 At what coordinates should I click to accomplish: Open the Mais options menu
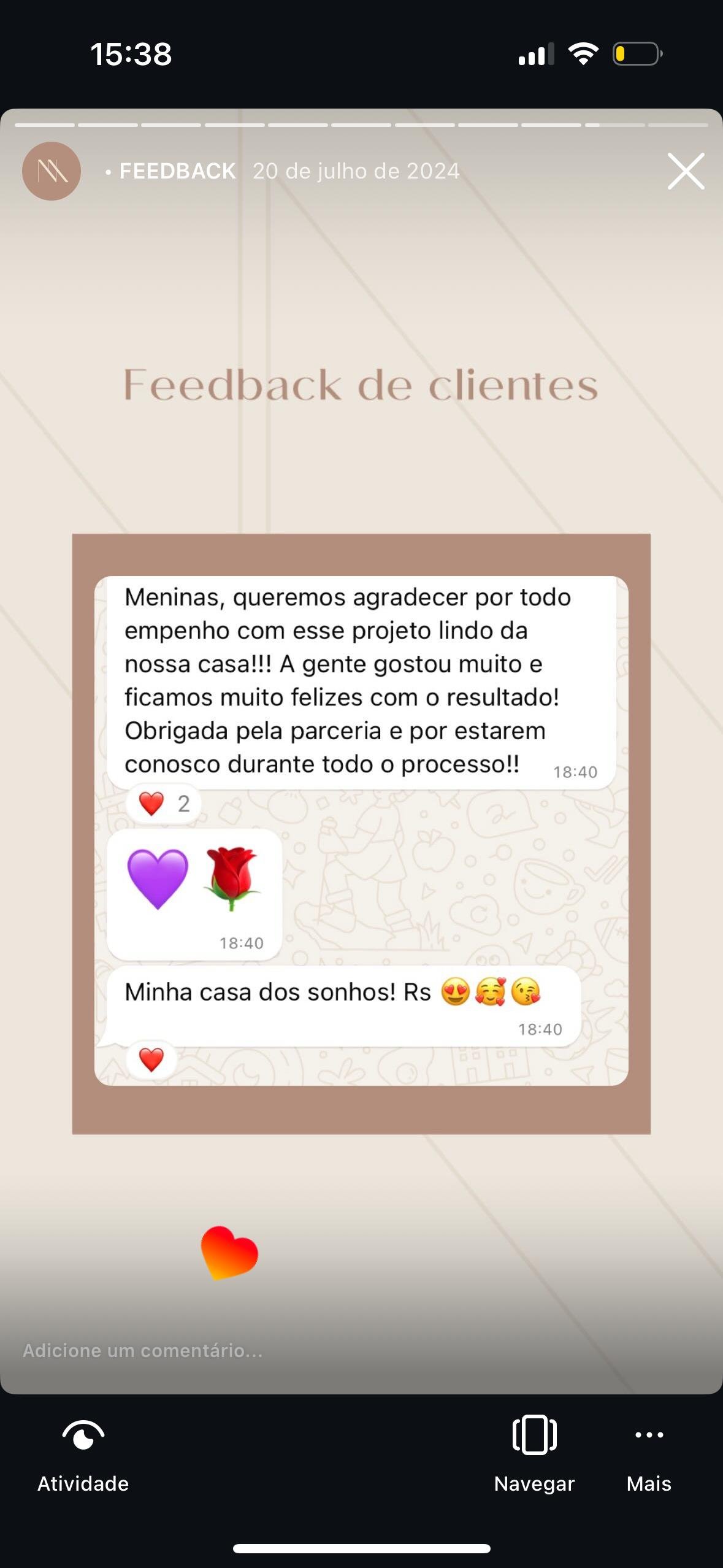click(649, 1455)
